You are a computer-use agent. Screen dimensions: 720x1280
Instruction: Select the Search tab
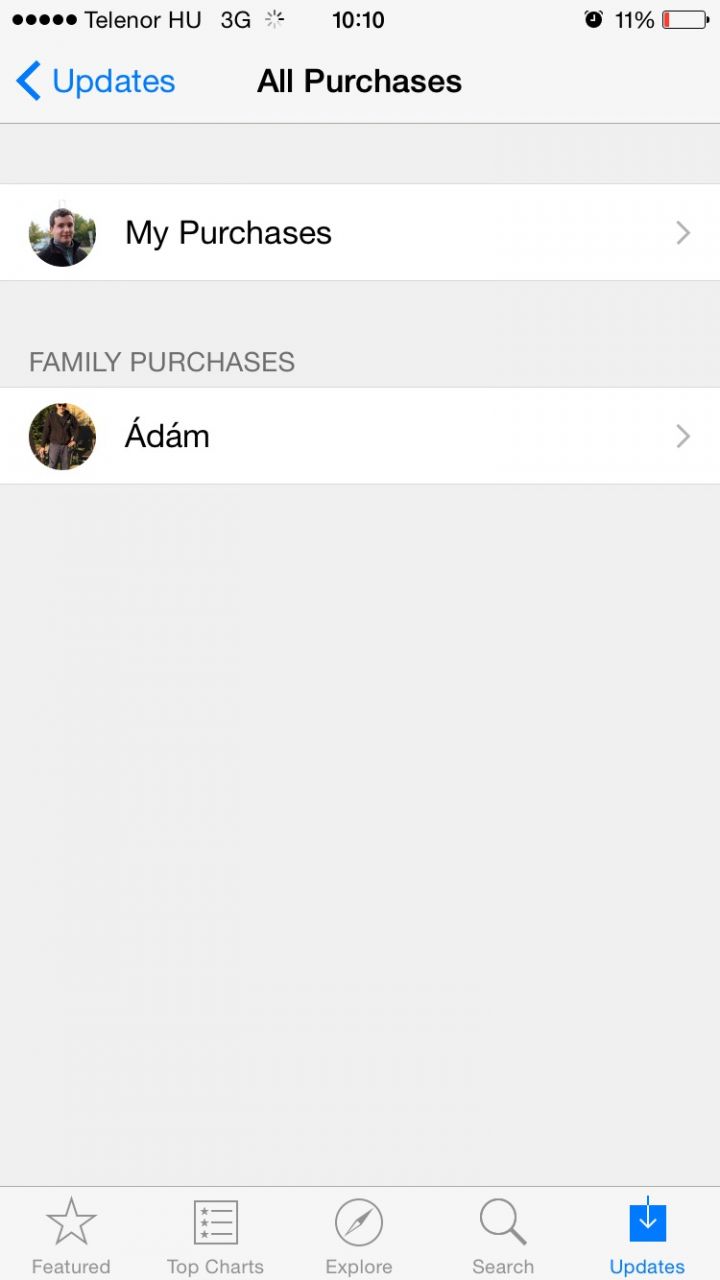503,1236
